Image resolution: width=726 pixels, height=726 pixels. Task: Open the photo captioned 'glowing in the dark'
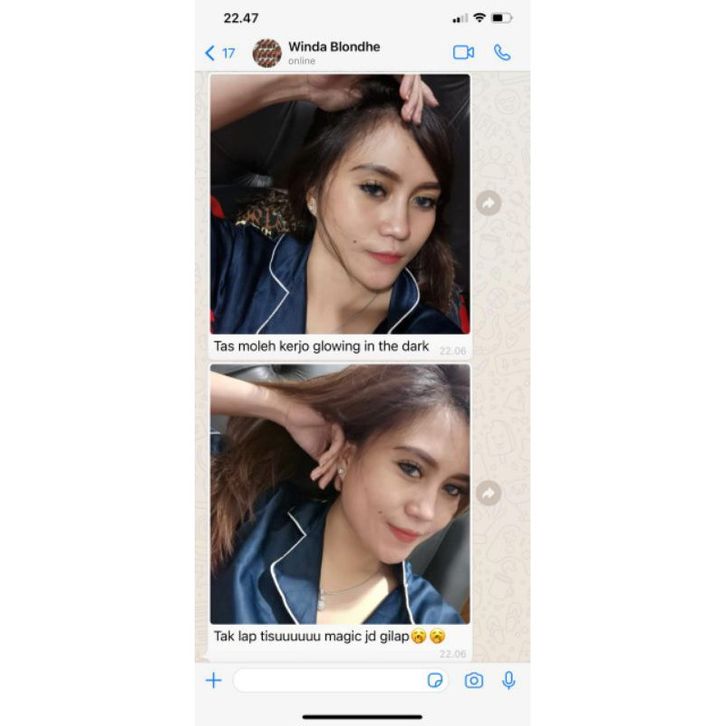point(339,204)
